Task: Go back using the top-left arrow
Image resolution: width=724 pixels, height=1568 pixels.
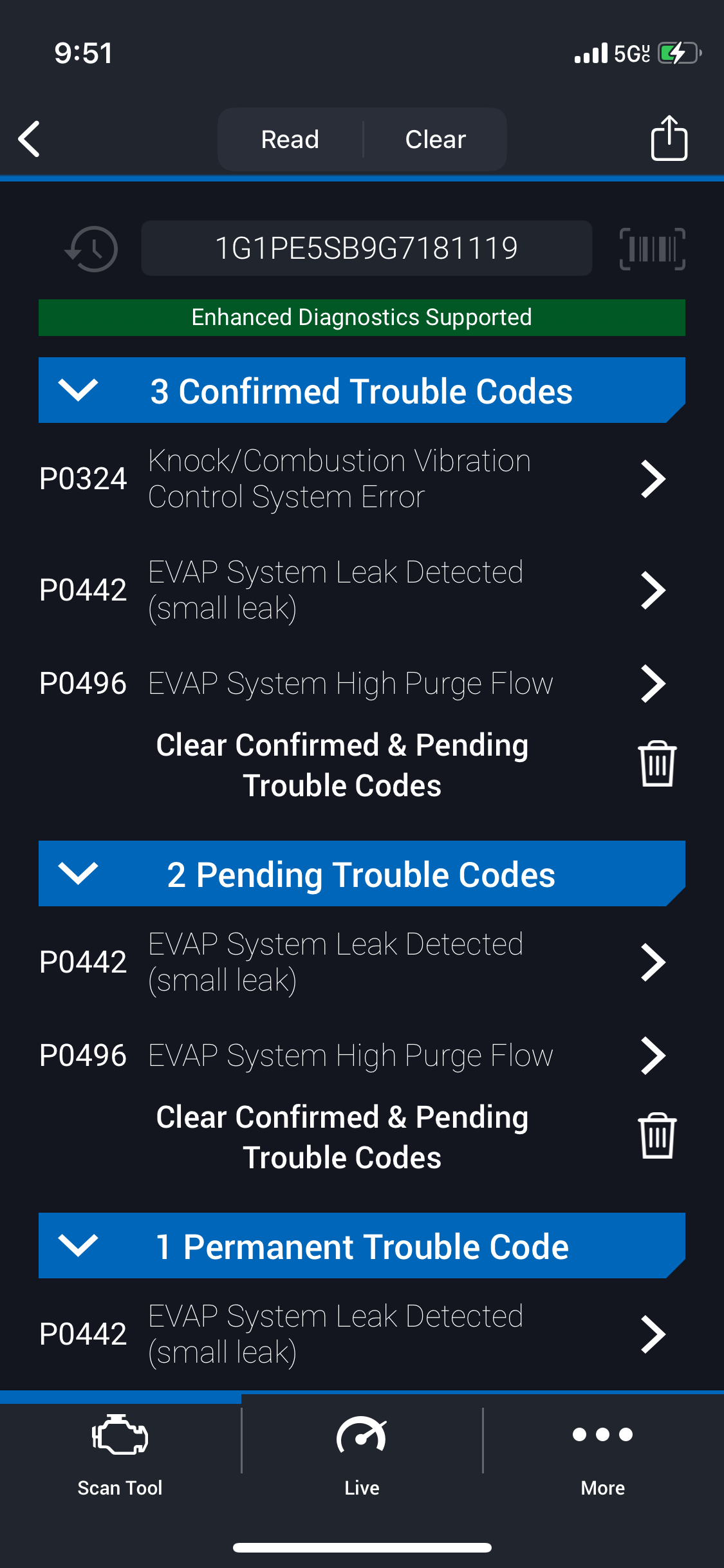Action: (30, 139)
